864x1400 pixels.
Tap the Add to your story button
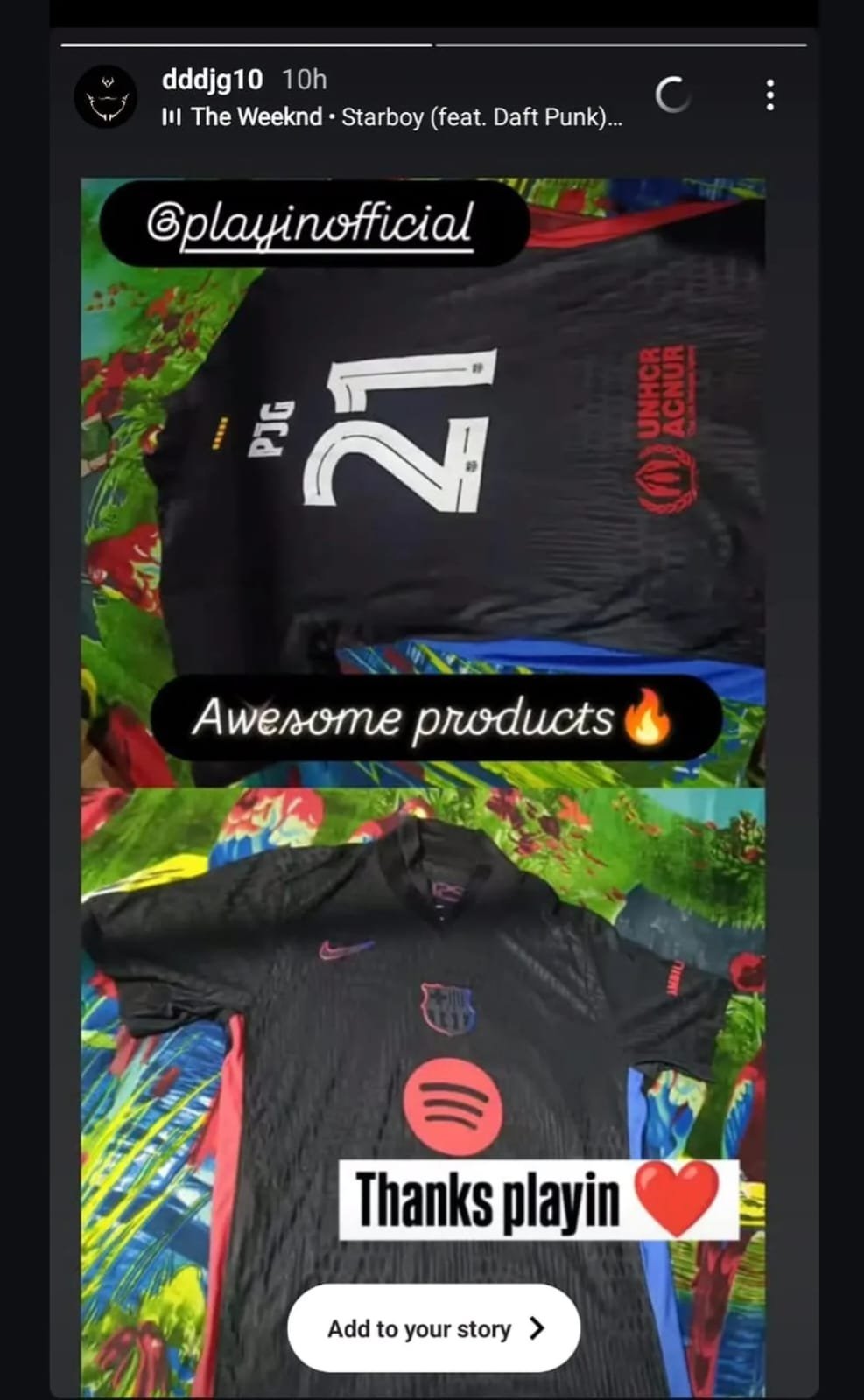[434, 1328]
